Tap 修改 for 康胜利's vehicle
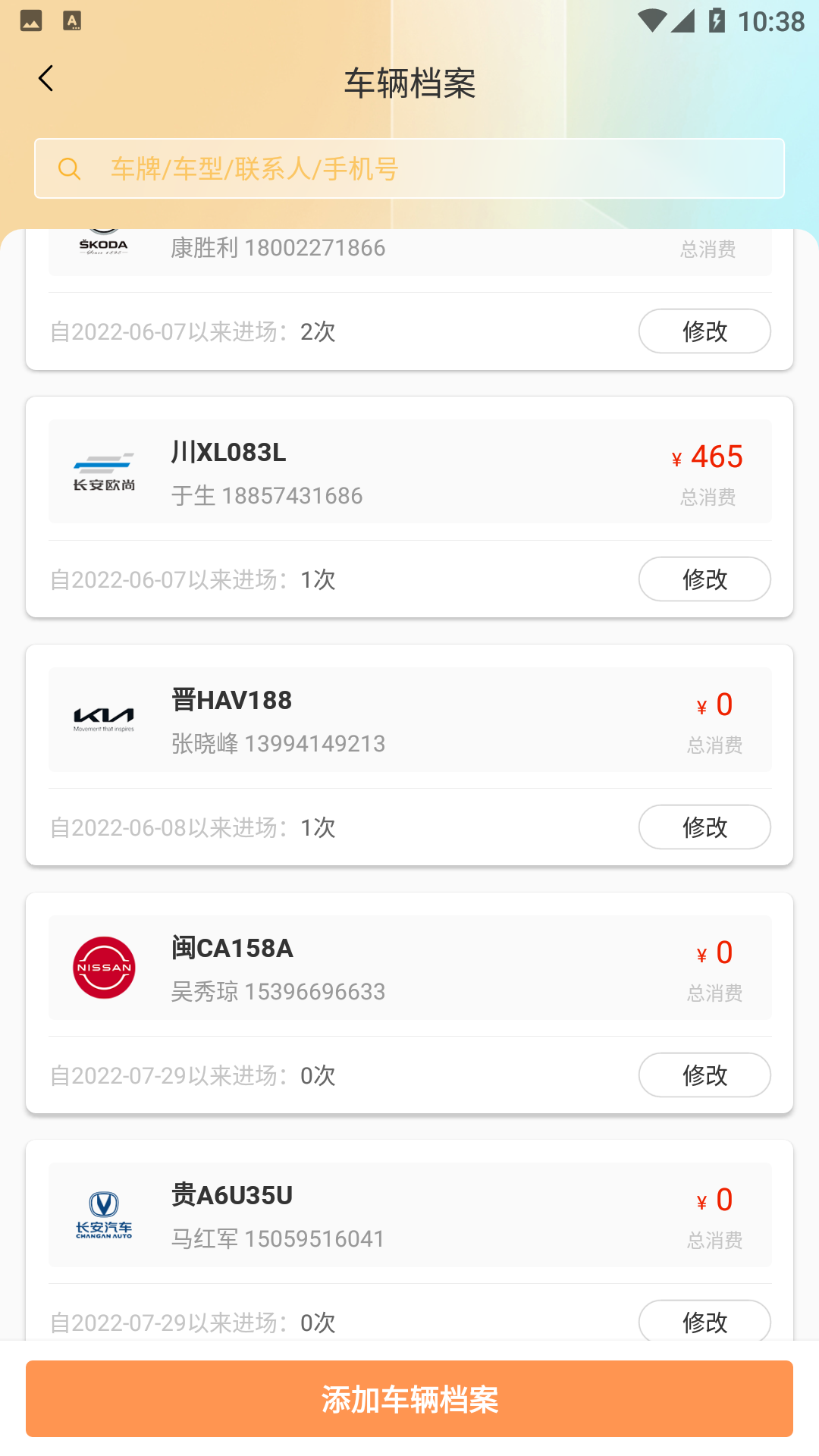This screenshot has width=819, height=1456. [704, 331]
